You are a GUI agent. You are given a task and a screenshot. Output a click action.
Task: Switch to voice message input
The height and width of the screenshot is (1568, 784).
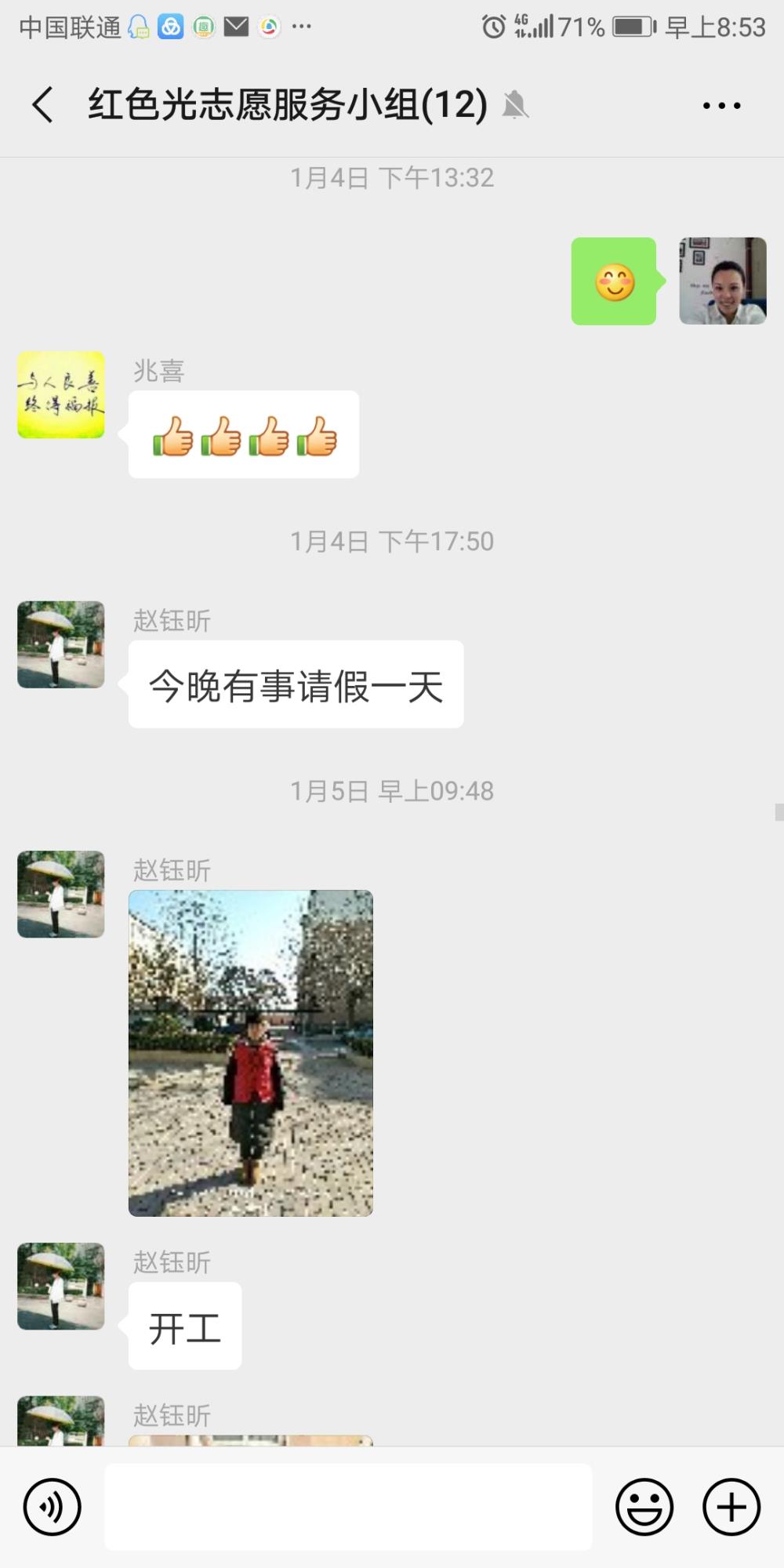point(53,1507)
